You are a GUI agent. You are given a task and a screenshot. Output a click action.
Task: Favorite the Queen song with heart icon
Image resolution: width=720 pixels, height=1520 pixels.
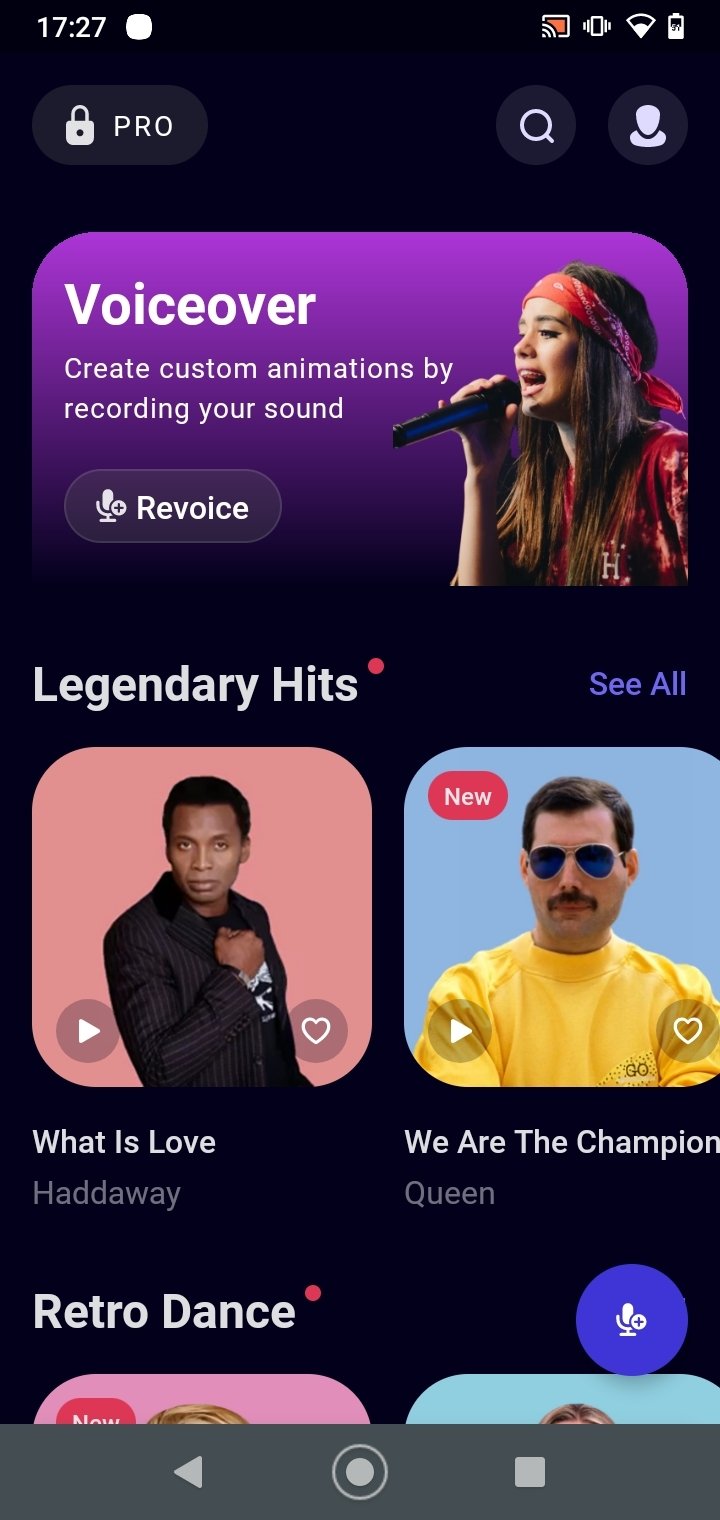688,1030
